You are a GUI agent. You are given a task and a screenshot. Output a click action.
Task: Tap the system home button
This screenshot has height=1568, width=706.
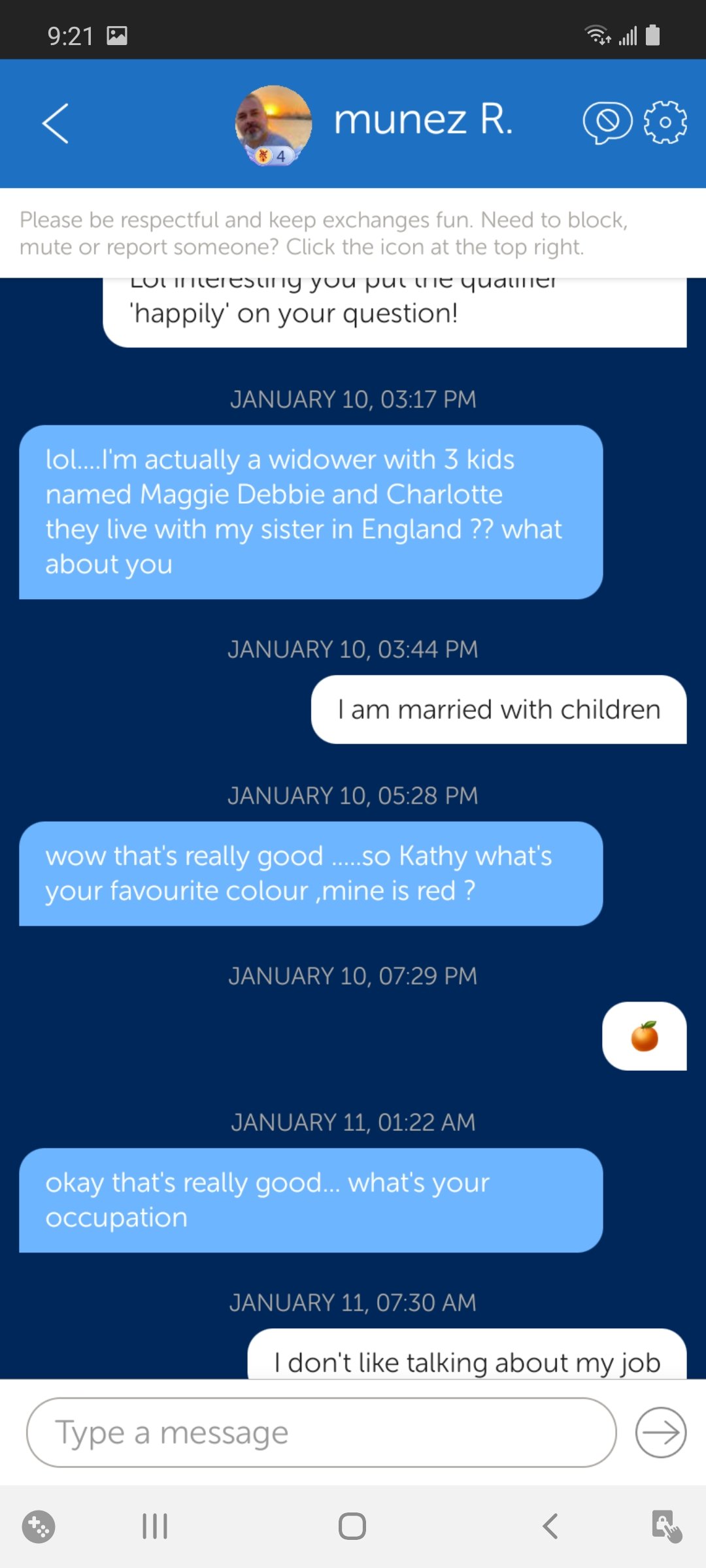coord(352,1526)
